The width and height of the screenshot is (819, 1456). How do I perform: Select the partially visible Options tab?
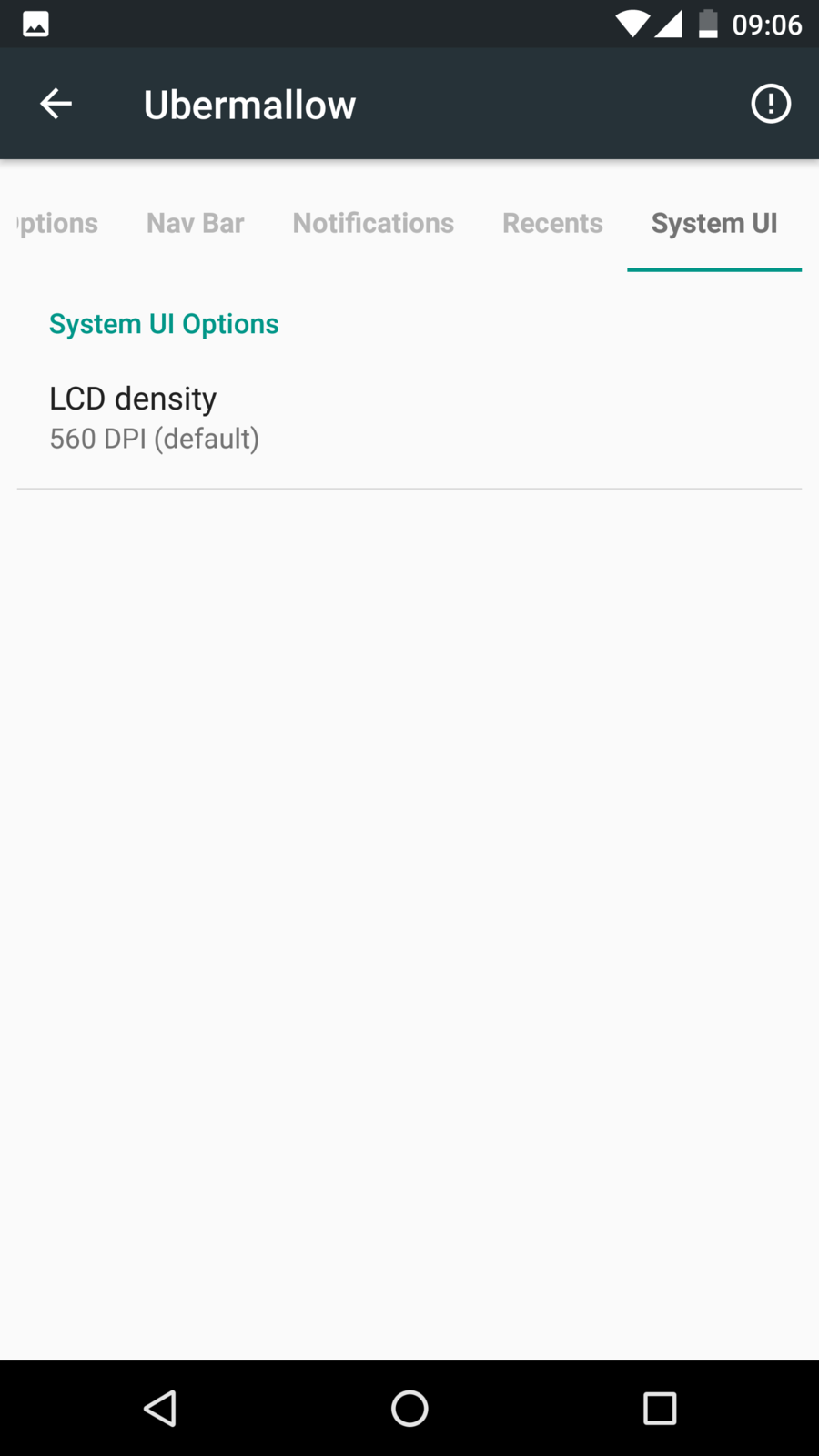pyautogui.click(x=56, y=224)
